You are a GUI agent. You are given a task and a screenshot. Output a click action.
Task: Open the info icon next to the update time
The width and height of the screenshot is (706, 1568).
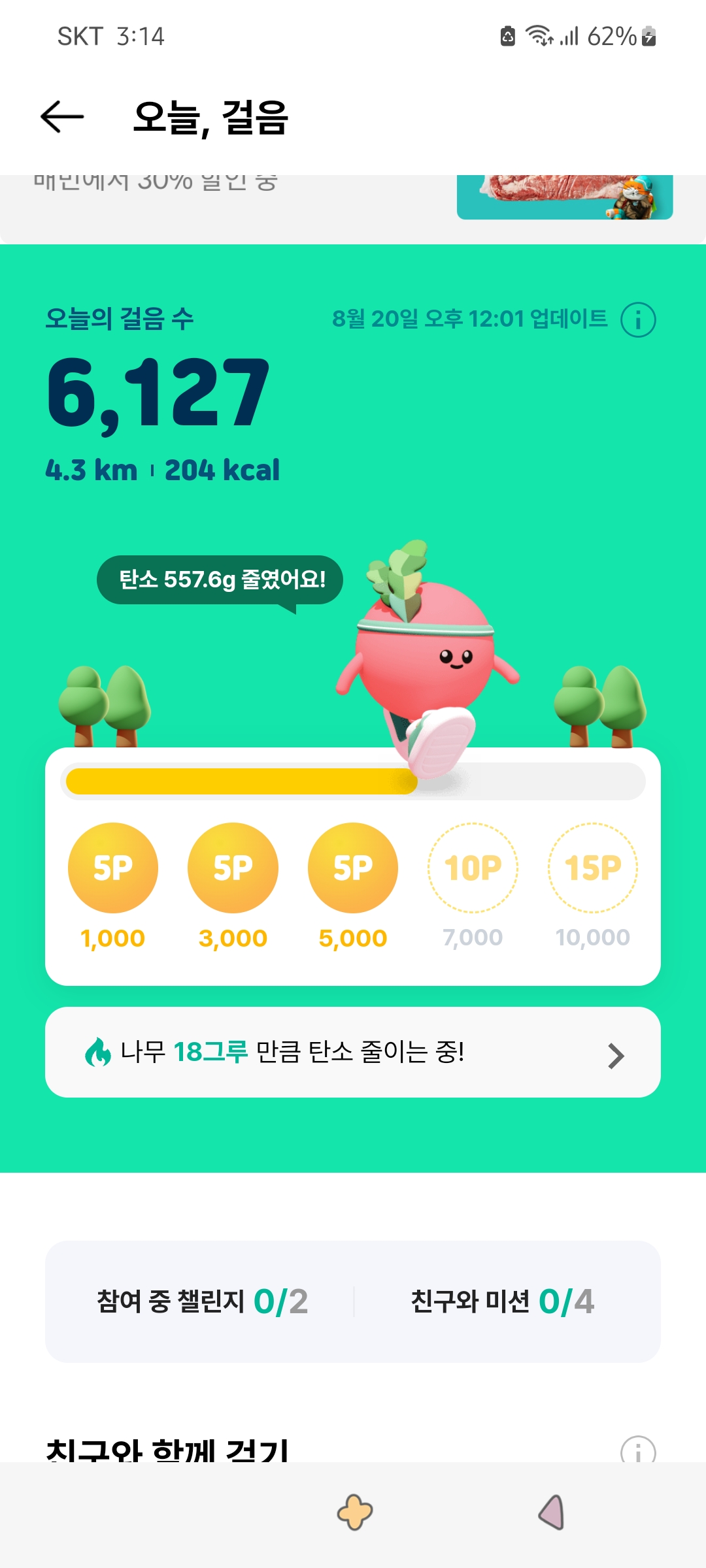coord(637,319)
